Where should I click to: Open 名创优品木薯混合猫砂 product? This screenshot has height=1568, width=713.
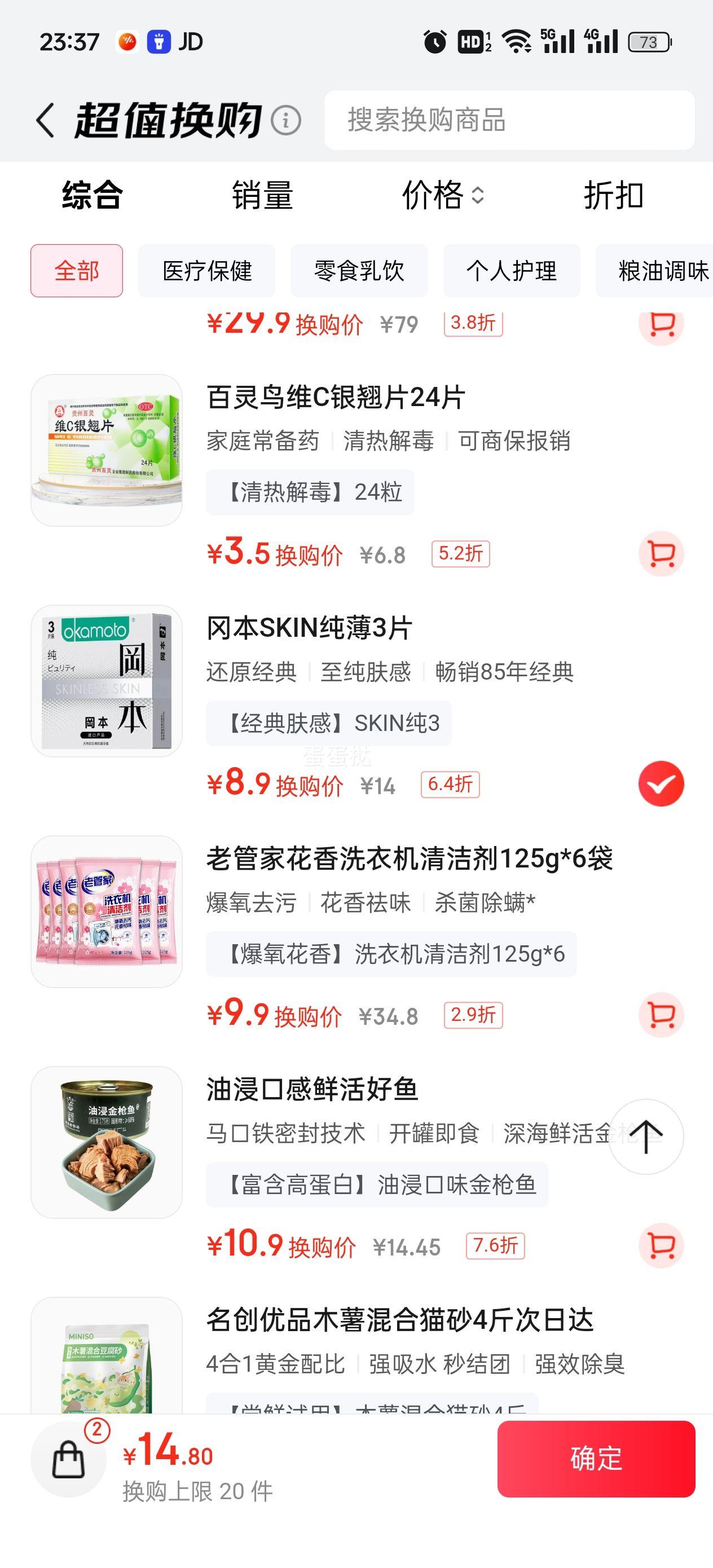399,1320
